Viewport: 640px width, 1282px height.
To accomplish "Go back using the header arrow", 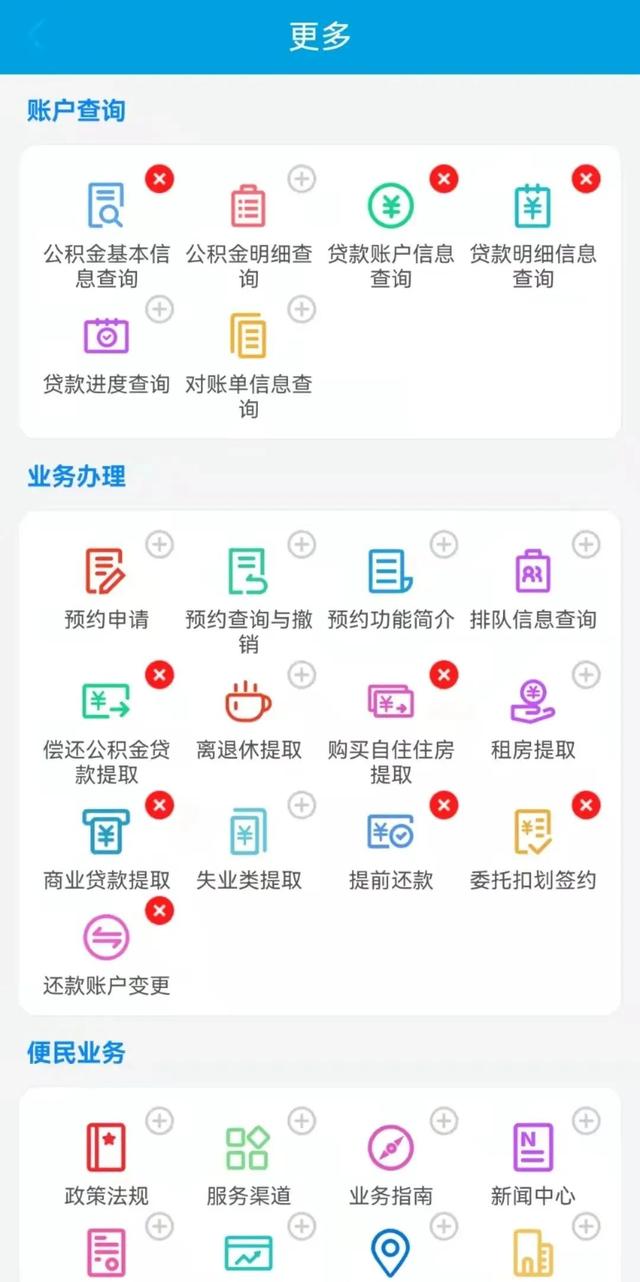I will click(x=36, y=36).
